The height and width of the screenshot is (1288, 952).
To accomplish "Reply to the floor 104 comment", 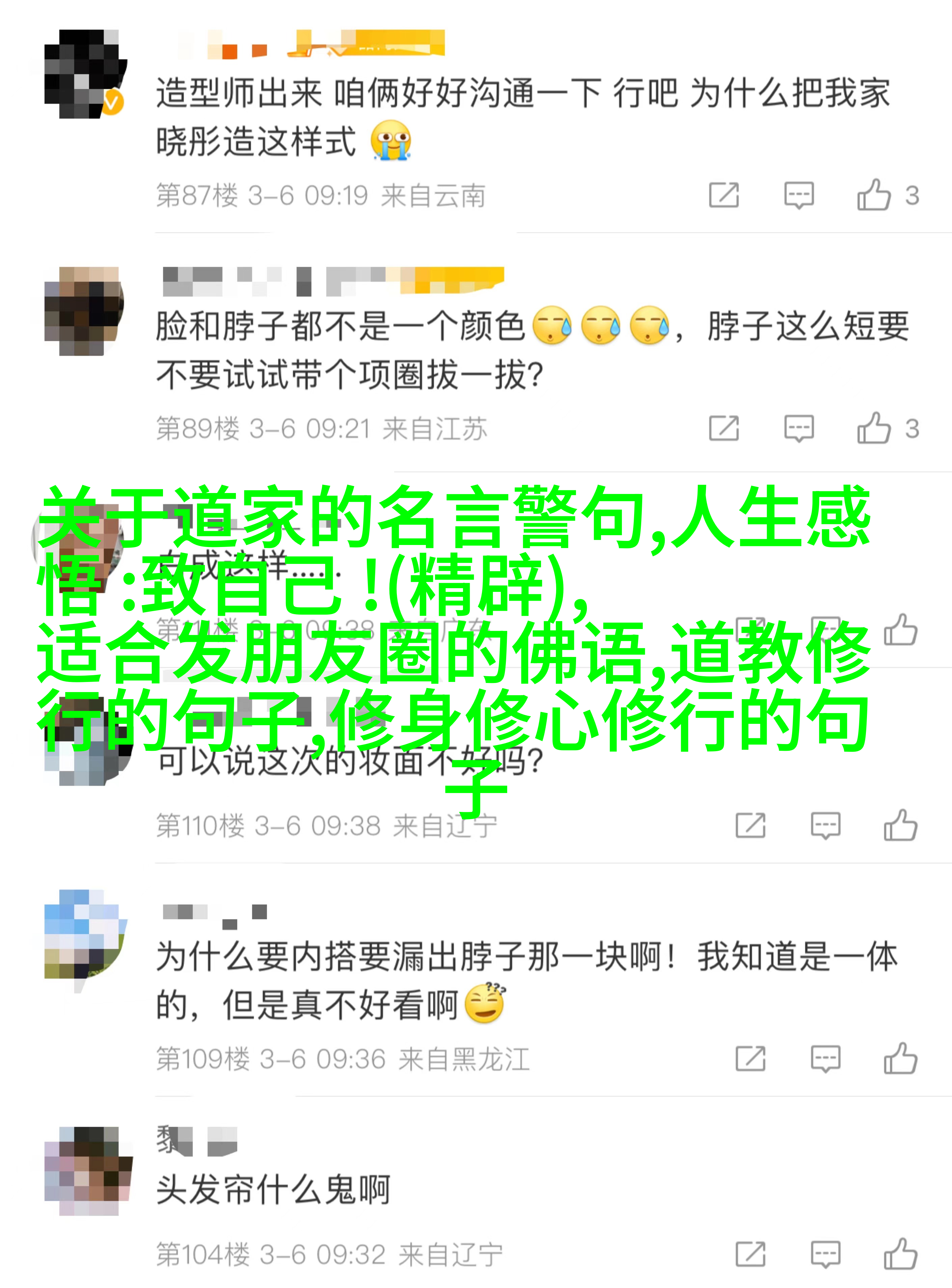I will (x=825, y=1255).
